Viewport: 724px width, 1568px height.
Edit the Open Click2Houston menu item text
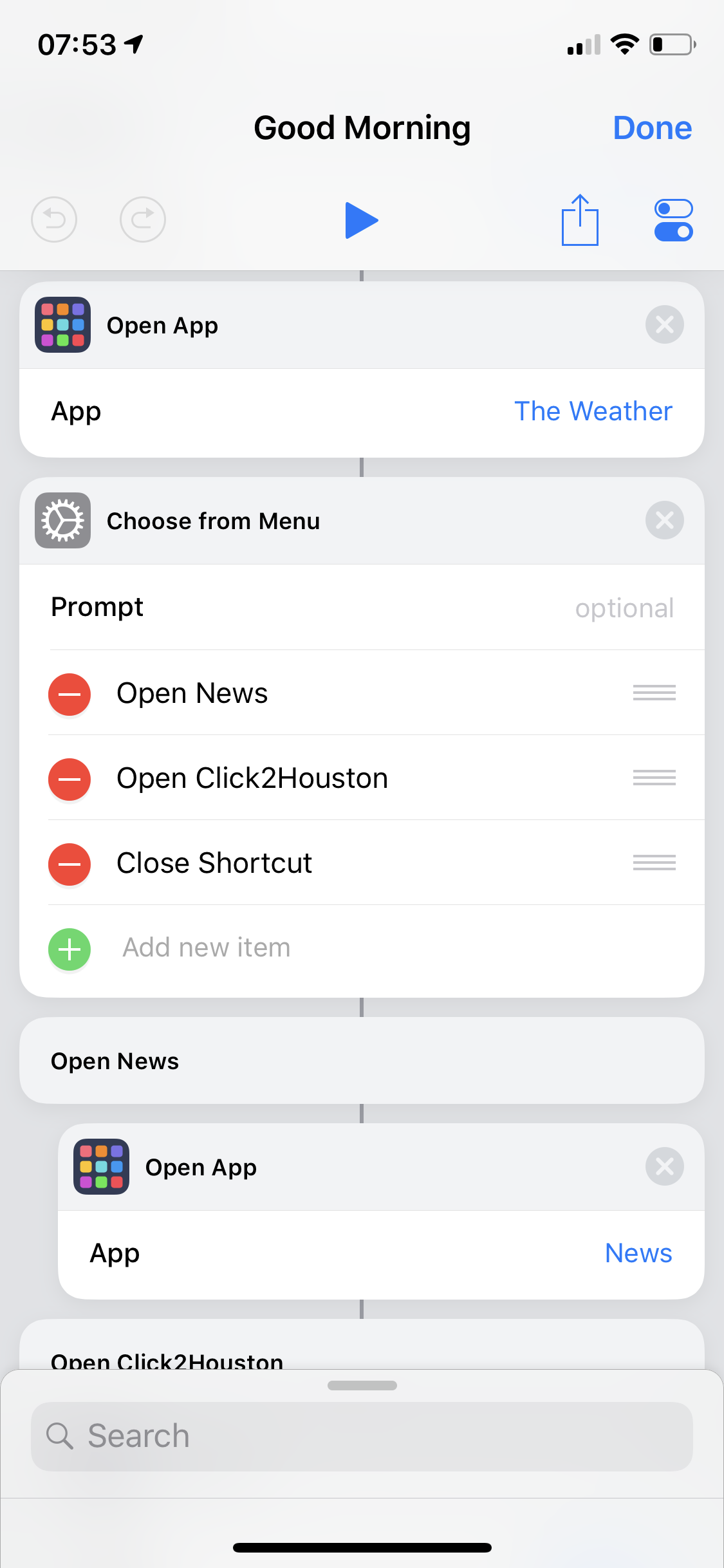click(x=252, y=778)
